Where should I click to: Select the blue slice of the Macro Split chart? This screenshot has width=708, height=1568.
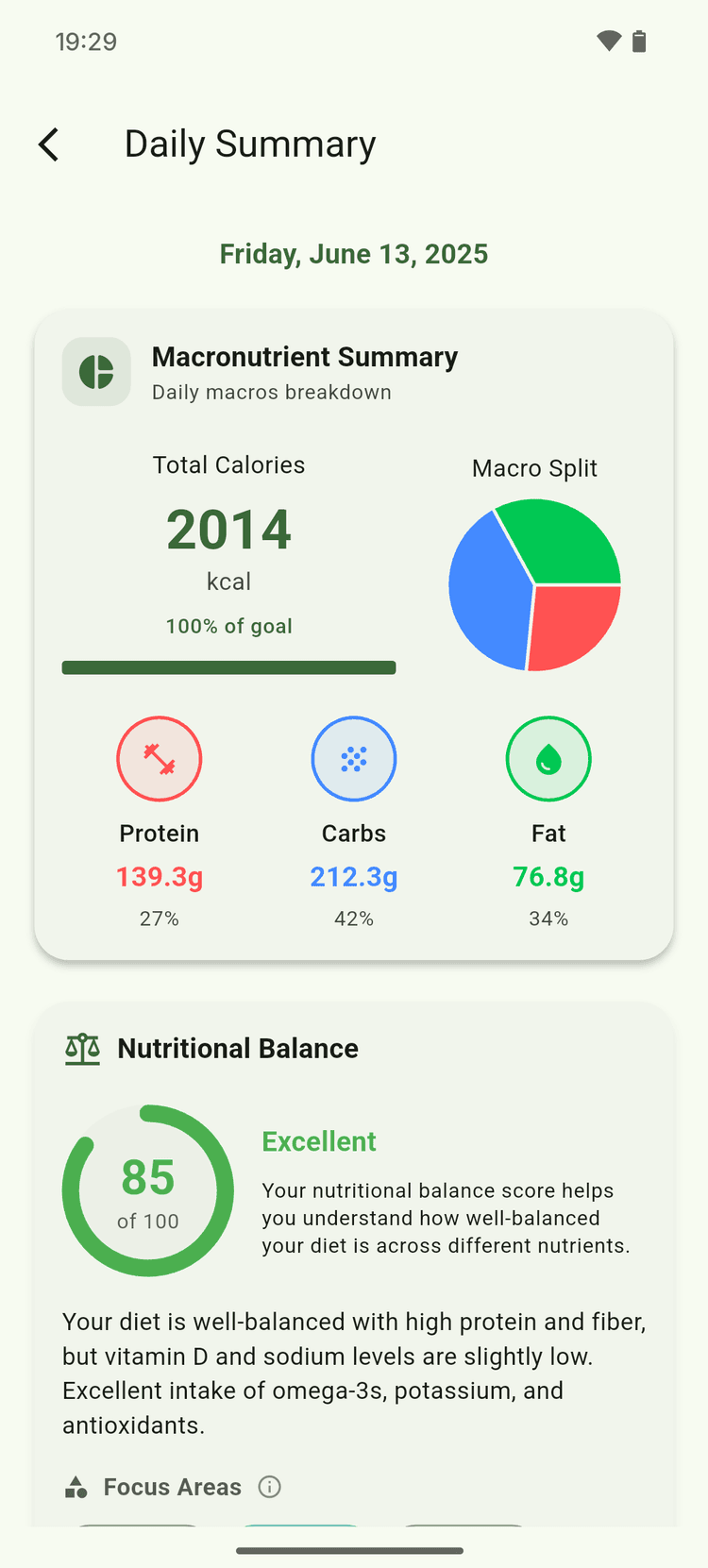[483, 585]
